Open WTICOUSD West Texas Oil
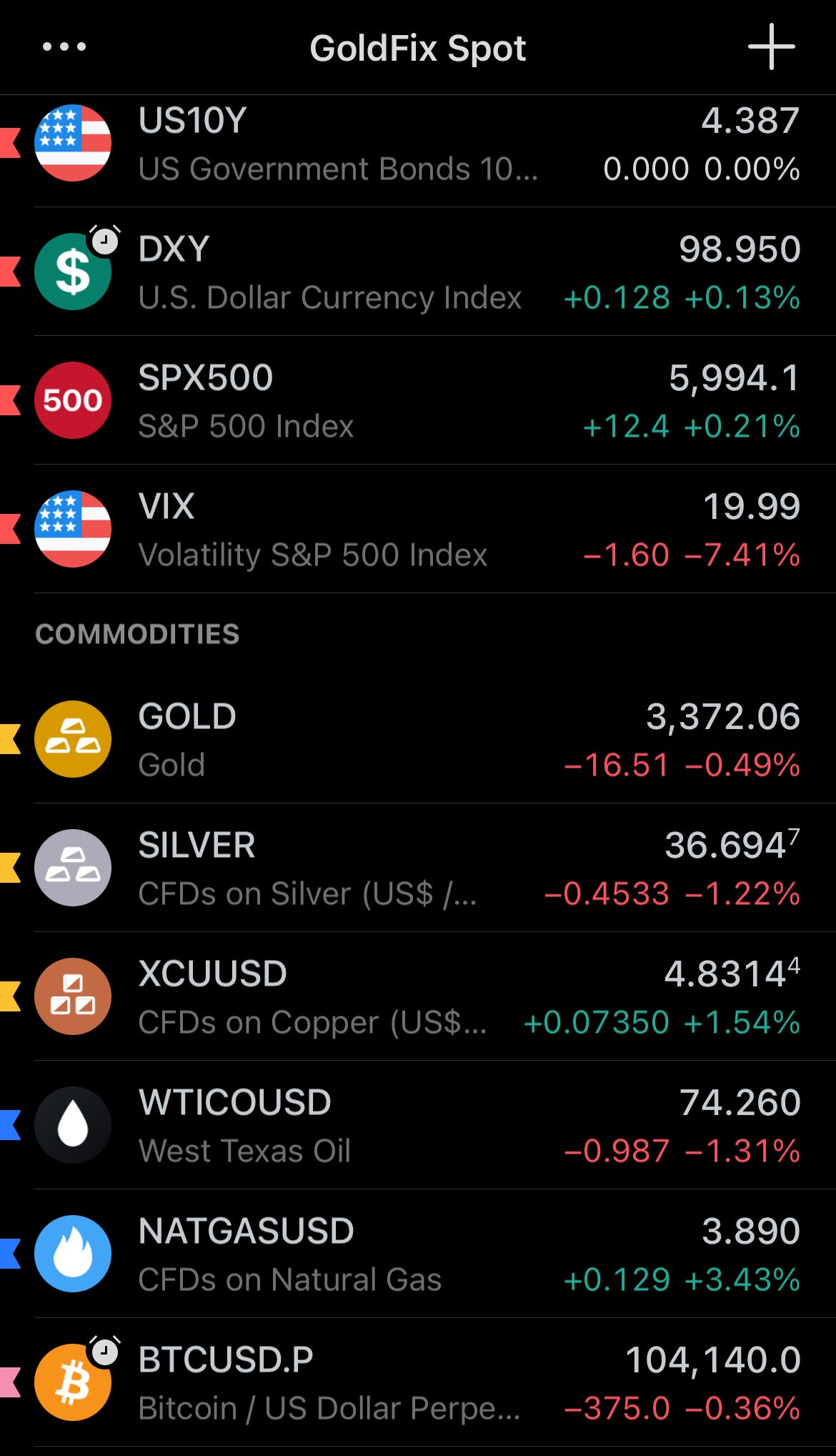 click(418, 1125)
